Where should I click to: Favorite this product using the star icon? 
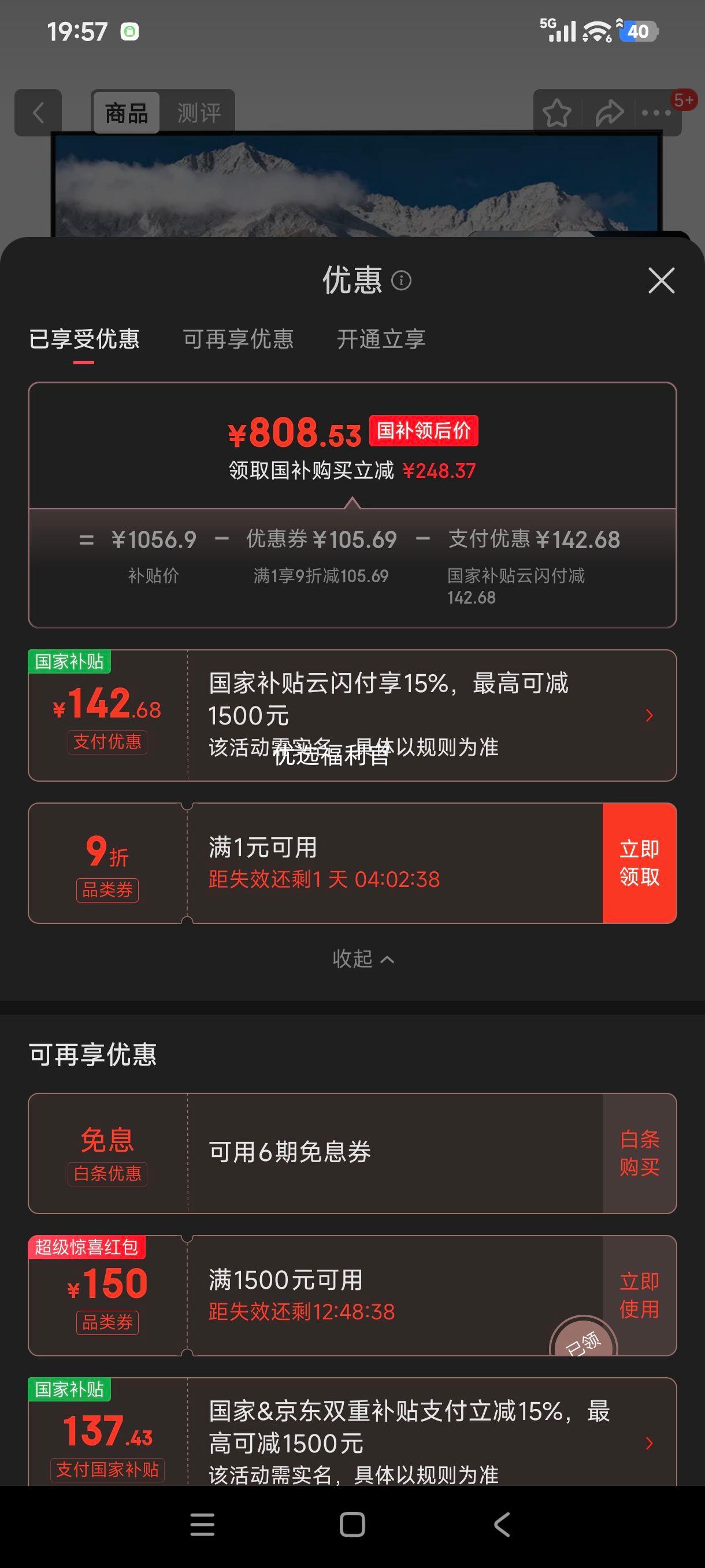click(557, 113)
